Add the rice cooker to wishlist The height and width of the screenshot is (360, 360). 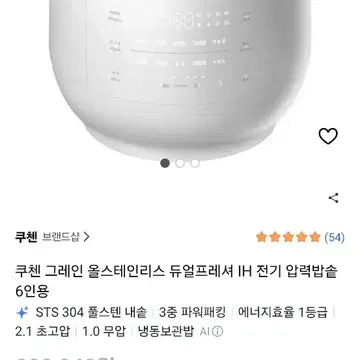328,136
